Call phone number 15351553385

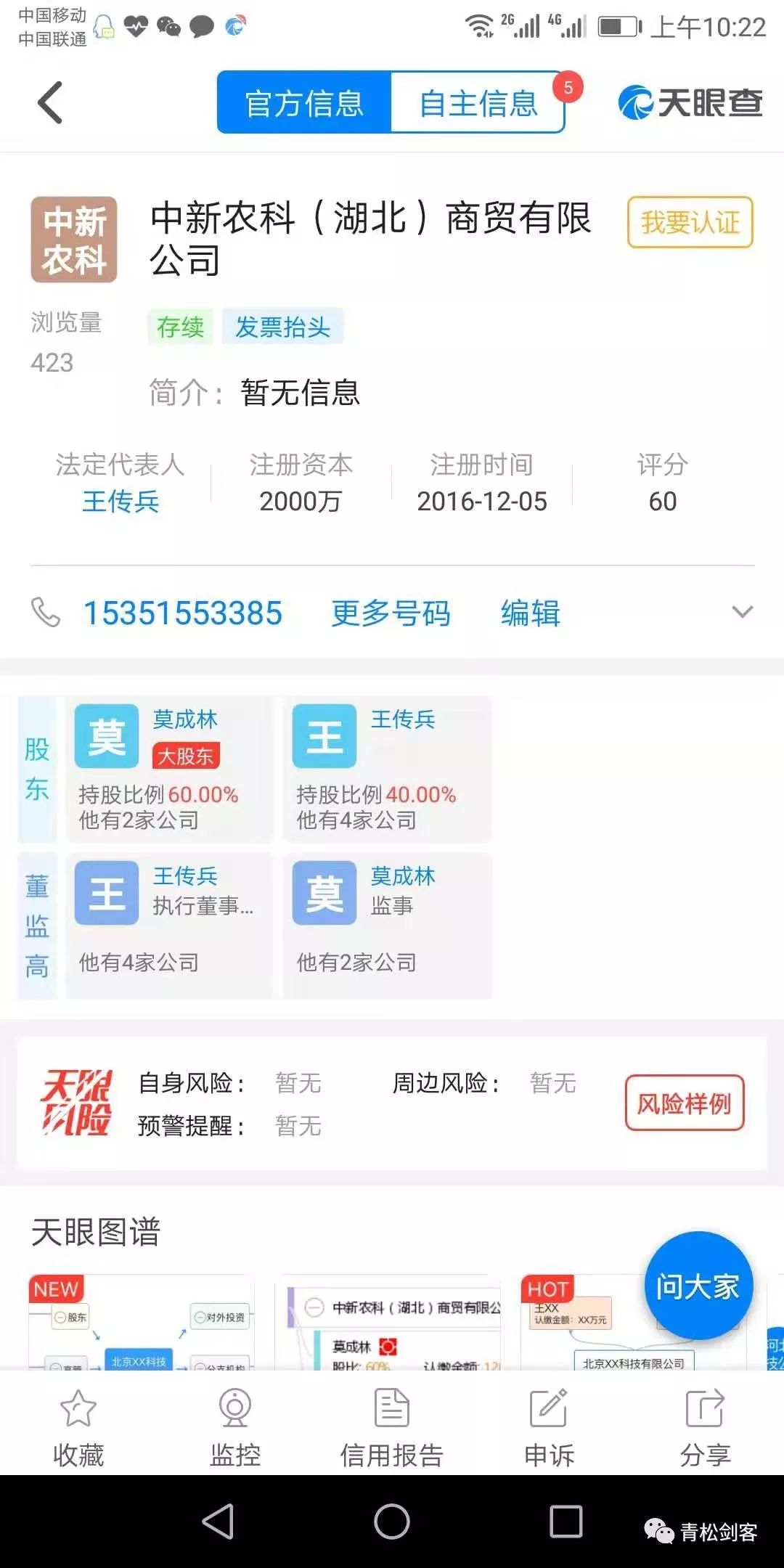[183, 613]
